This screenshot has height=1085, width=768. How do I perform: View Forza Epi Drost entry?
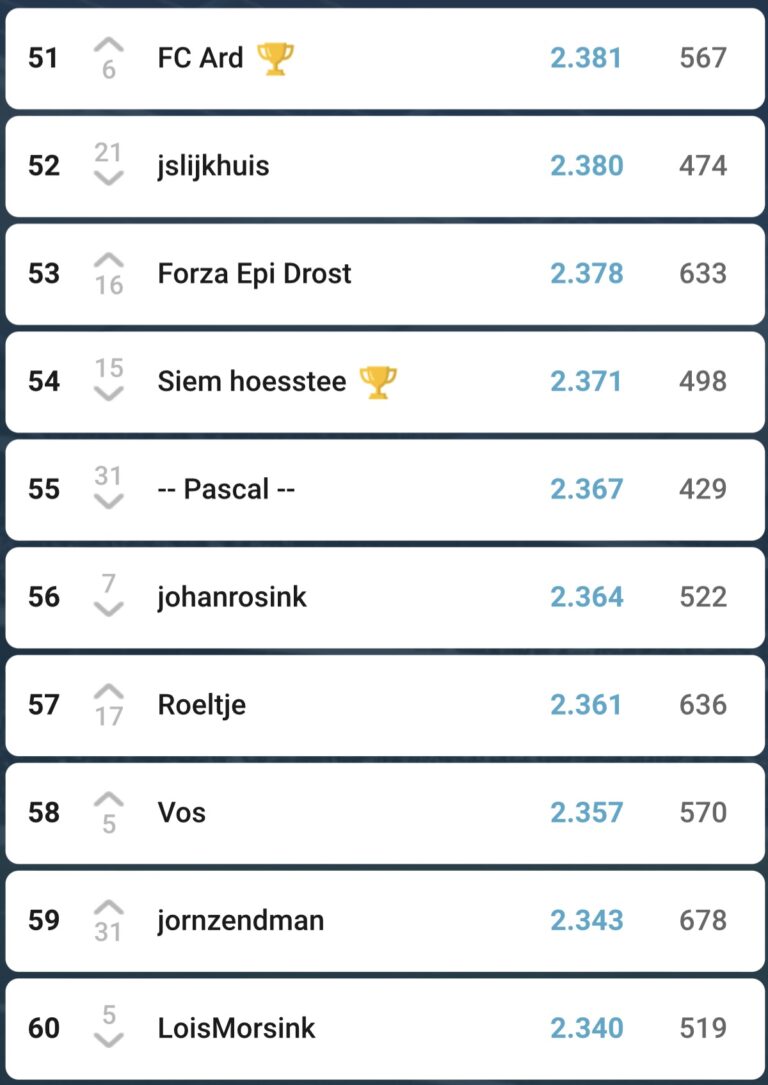(384, 274)
